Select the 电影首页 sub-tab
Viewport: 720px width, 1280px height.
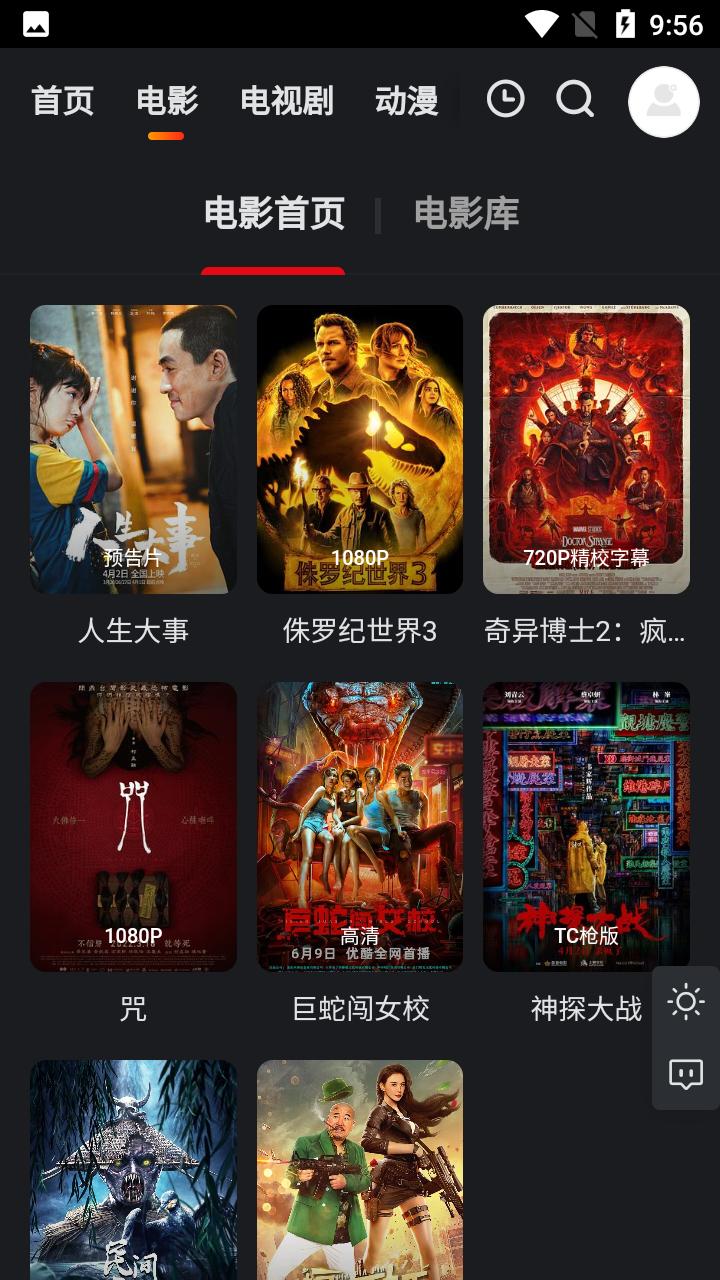274,214
